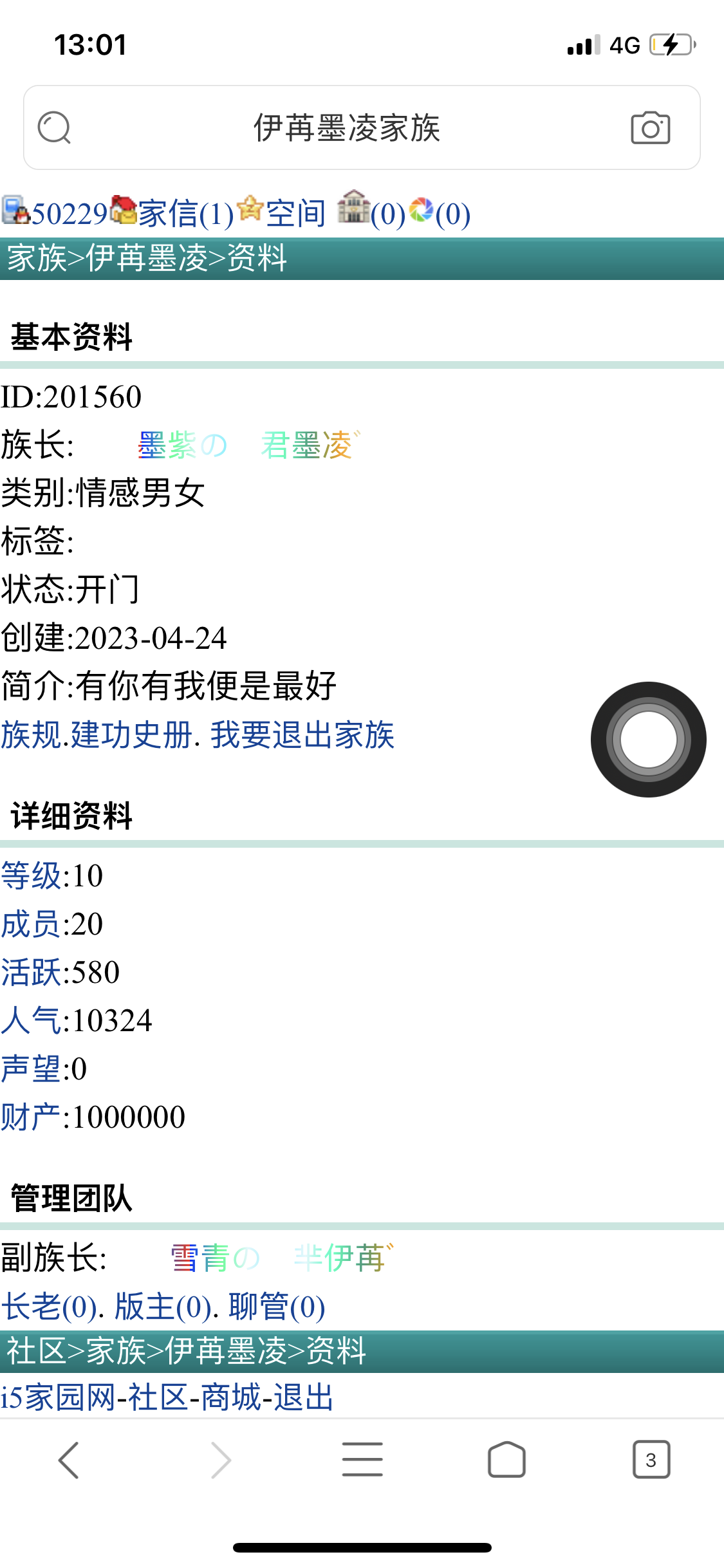The height and width of the screenshot is (1568, 724).
Task: Select 我要退出家族 to leave family
Action: point(302,735)
